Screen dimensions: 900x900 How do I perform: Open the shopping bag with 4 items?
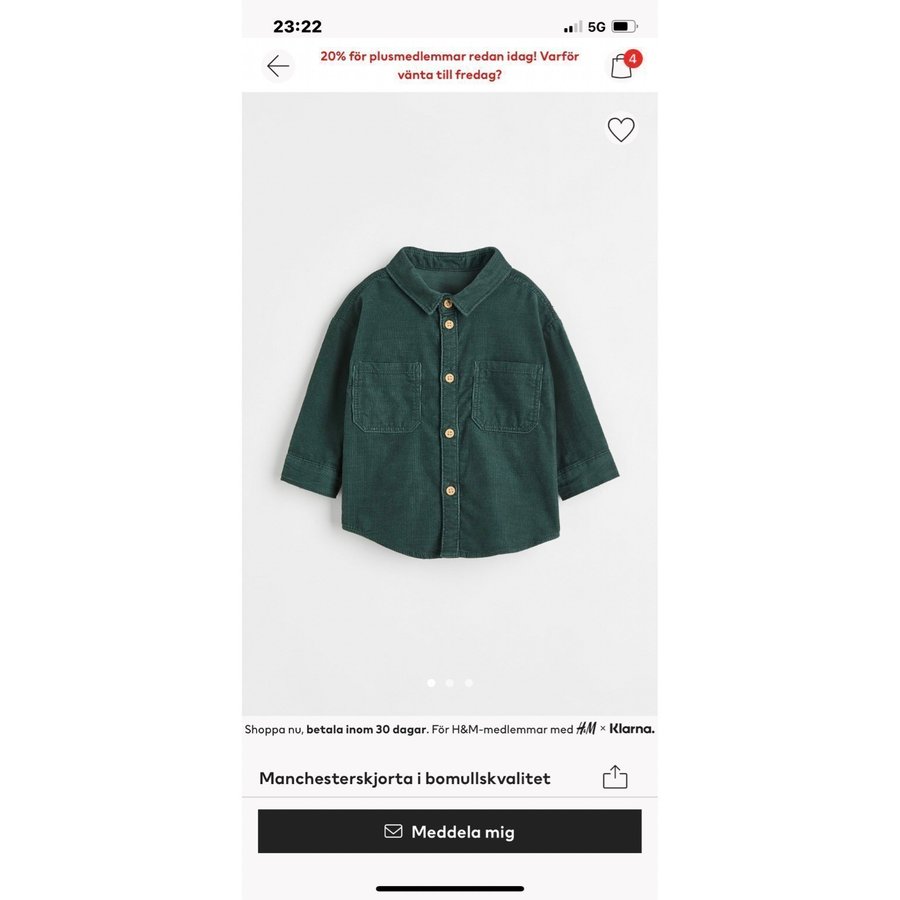(623, 66)
